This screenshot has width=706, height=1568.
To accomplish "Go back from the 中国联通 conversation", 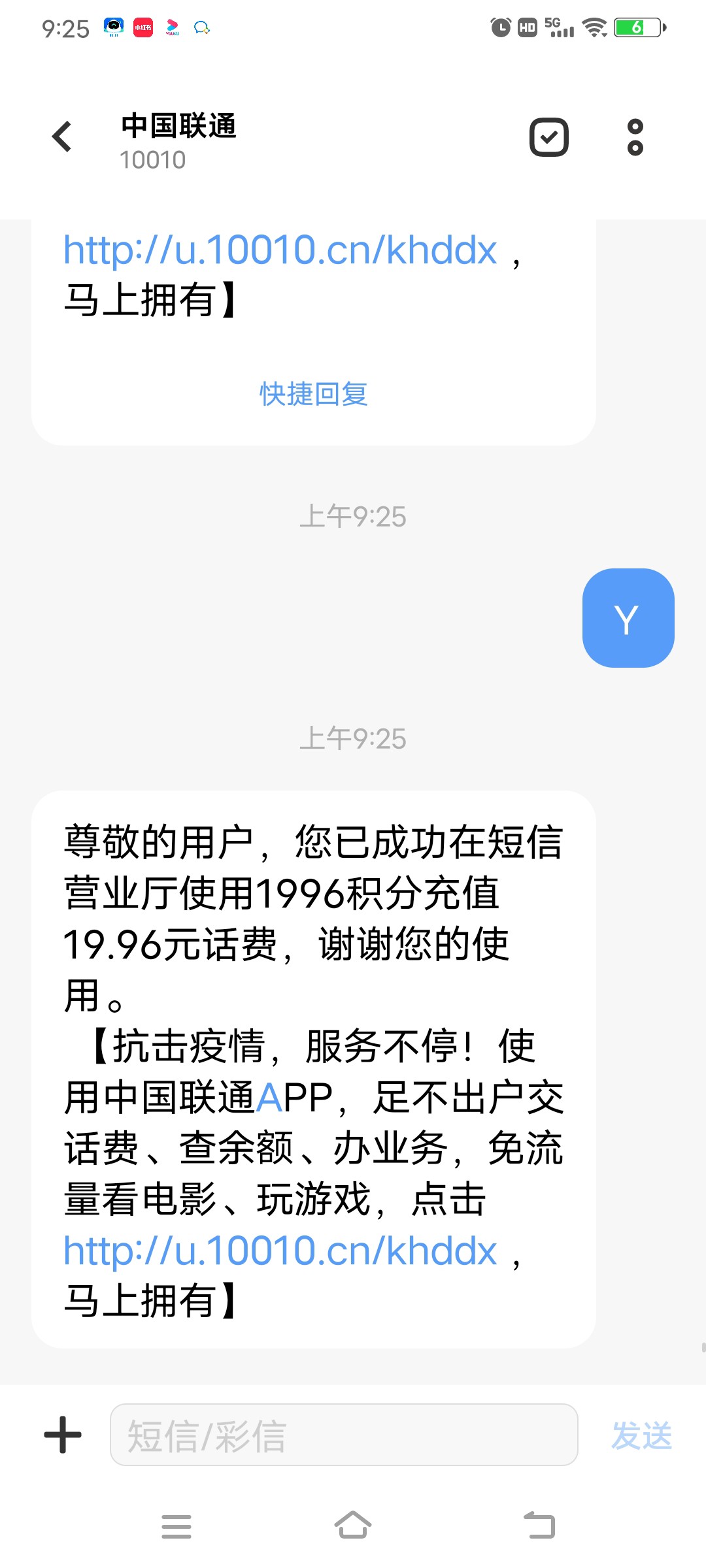I will tap(62, 137).
